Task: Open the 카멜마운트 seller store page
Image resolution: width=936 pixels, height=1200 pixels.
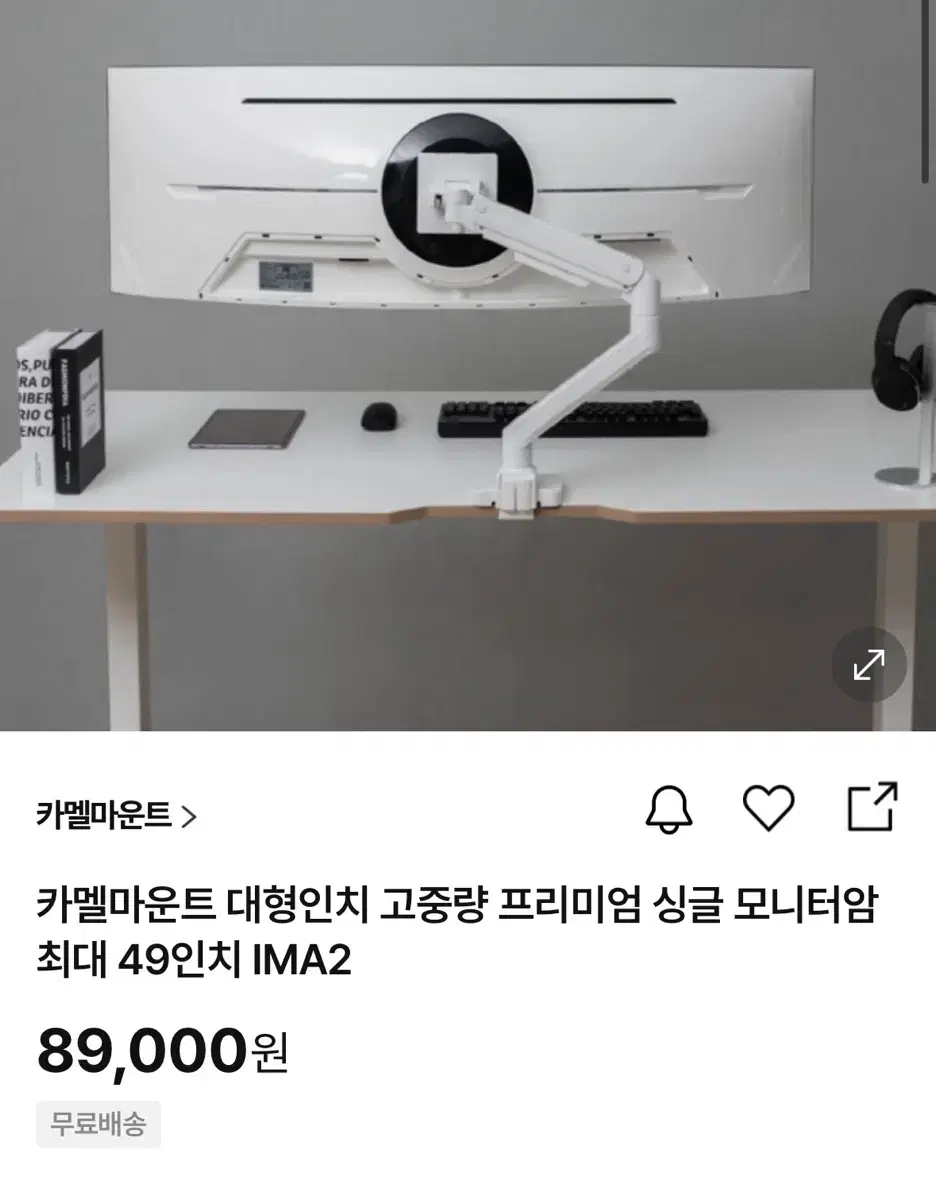Action: click(103, 816)
